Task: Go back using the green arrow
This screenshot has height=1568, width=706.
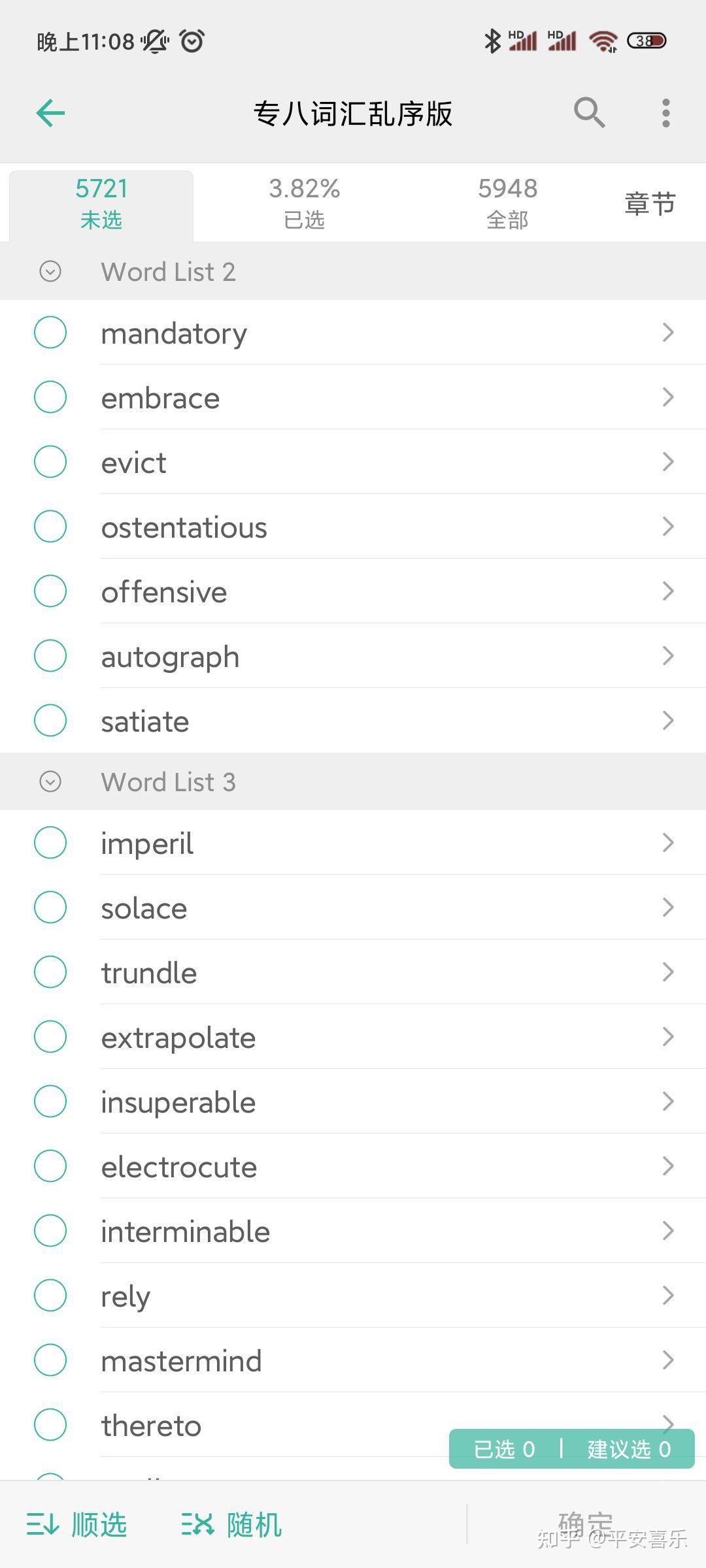Action: click(50, 113)
